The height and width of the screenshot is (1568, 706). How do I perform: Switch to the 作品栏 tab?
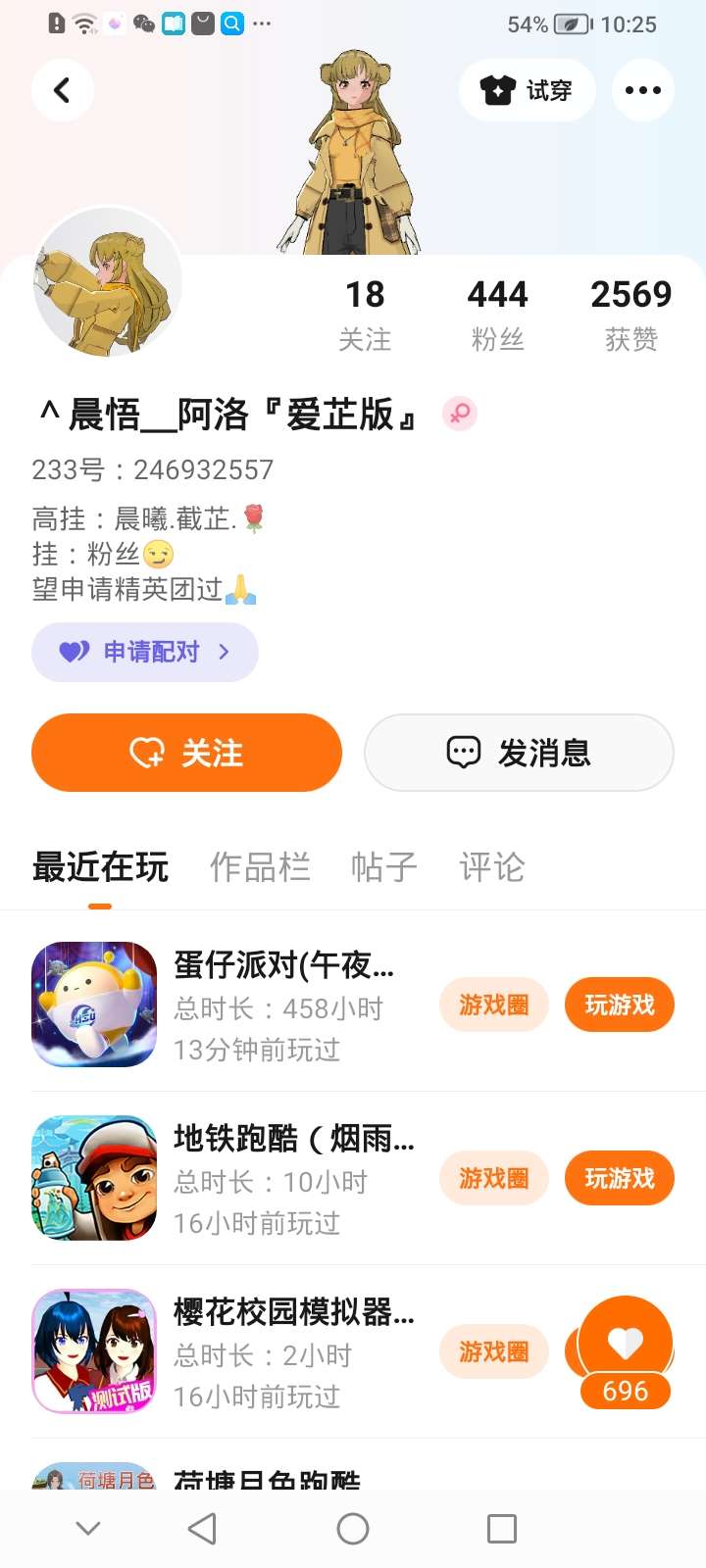click(260, 867)
